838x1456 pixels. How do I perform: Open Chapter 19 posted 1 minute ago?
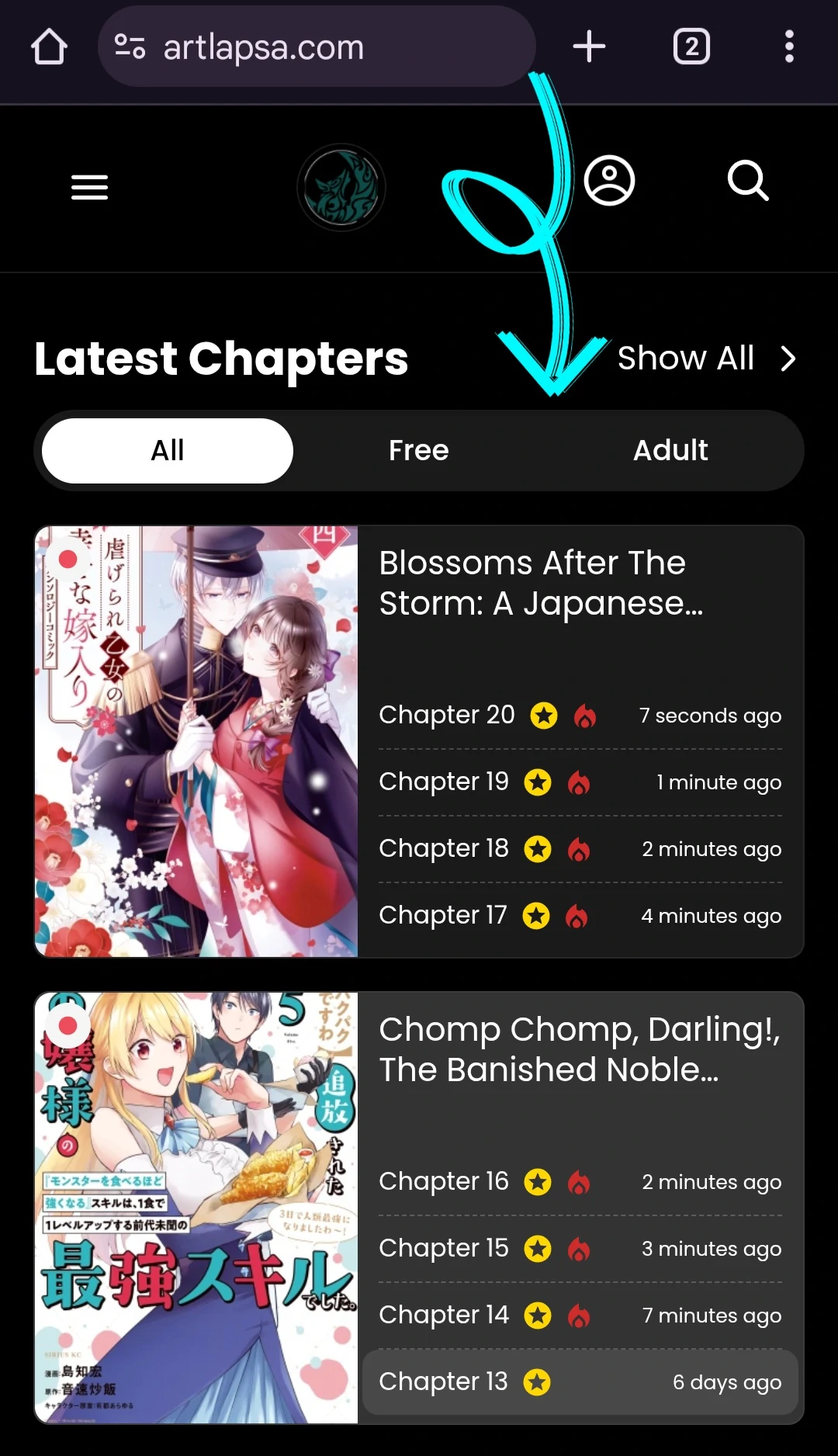coord(444,782)
